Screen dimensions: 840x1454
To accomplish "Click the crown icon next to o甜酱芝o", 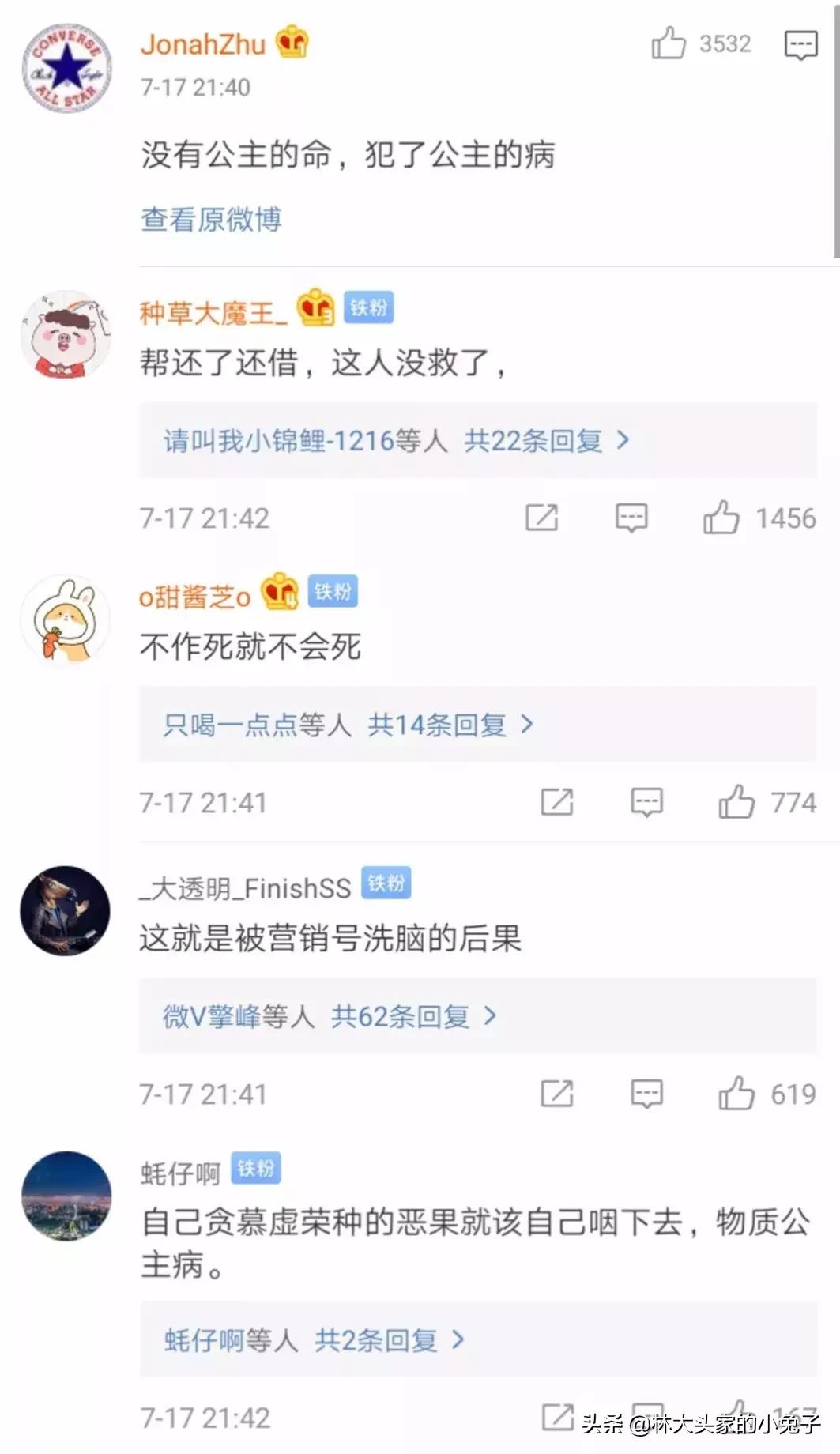I will (x=277, y=590).
